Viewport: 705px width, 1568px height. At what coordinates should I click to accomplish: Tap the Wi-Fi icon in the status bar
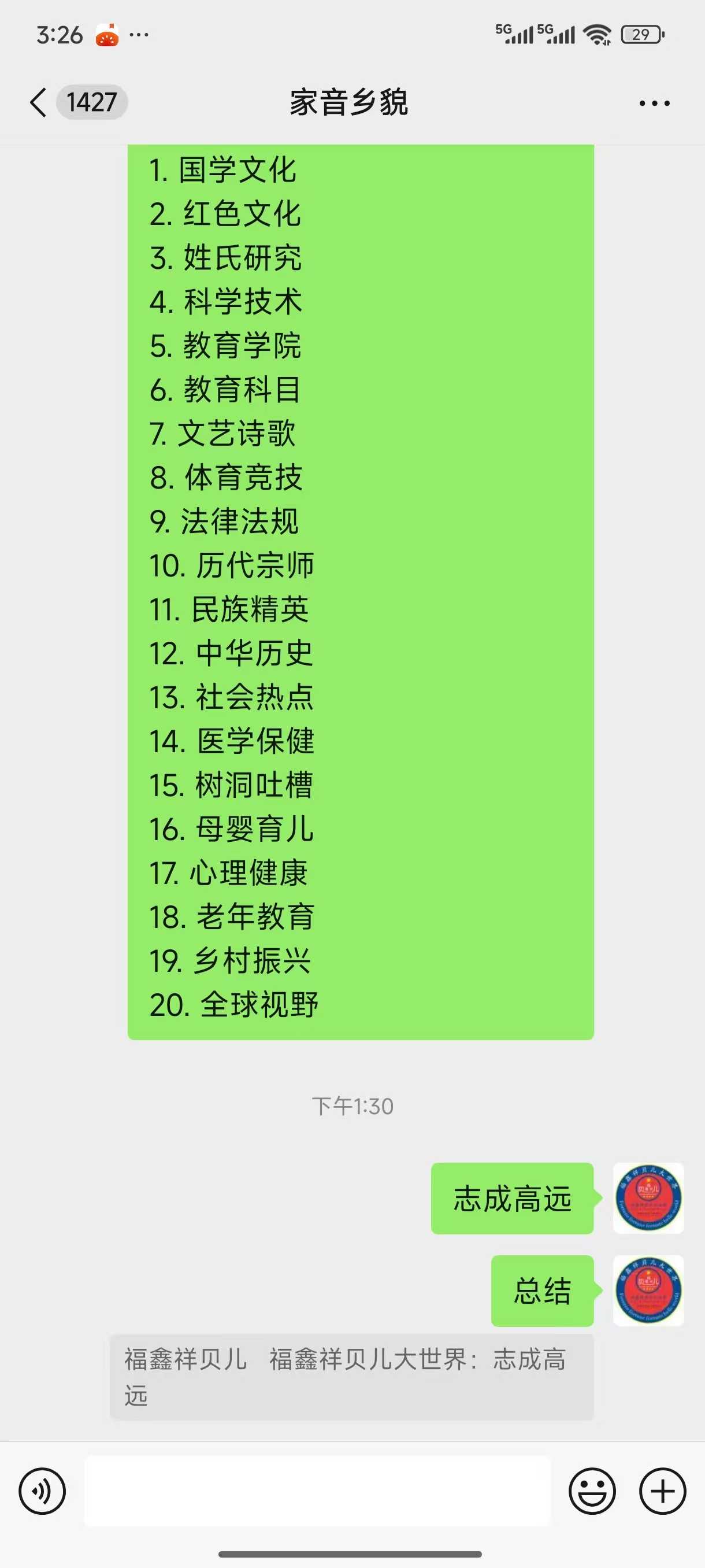[x=597, y=35]
